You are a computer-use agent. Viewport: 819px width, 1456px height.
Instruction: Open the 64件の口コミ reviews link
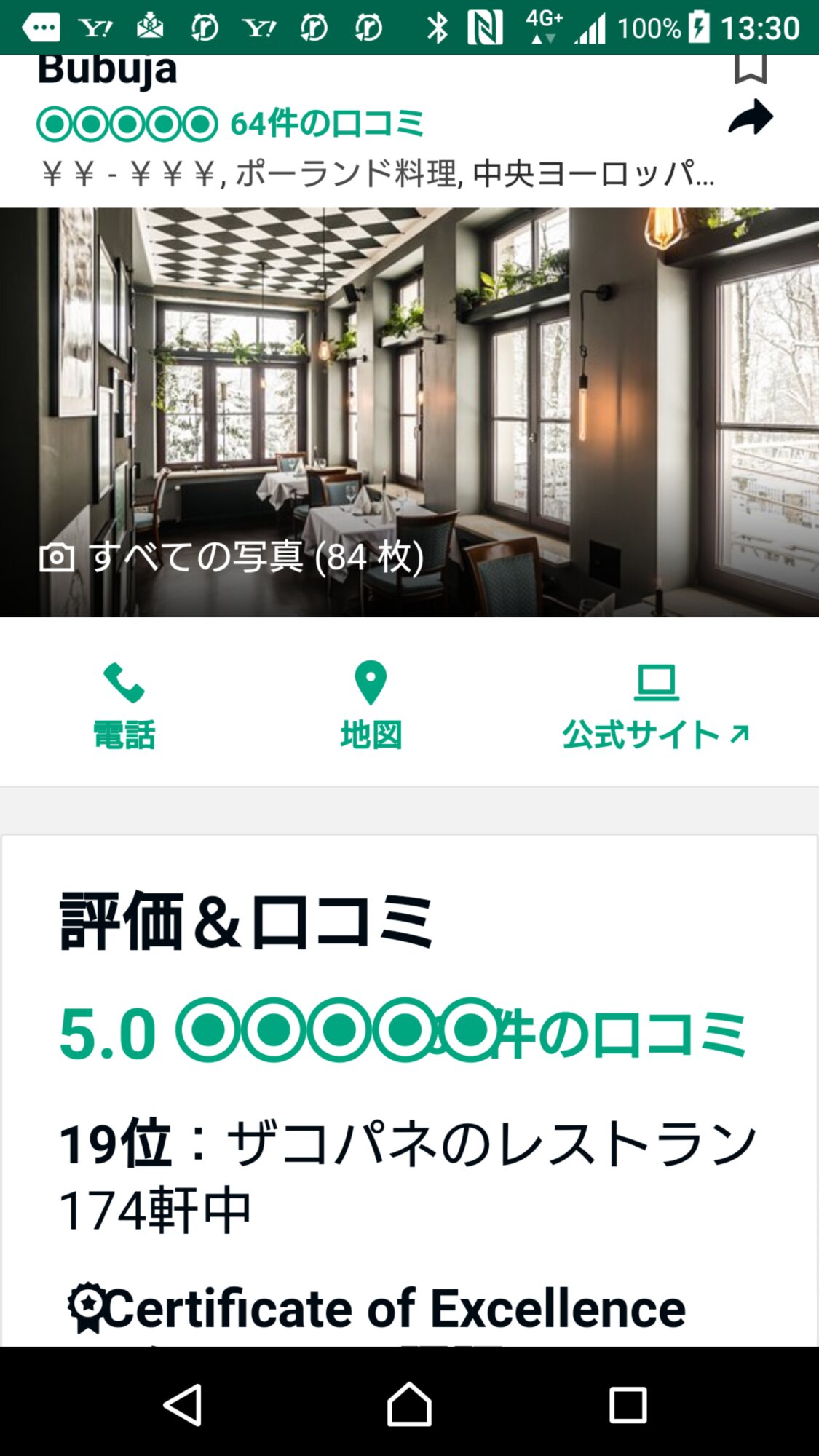tap(327, 123)
